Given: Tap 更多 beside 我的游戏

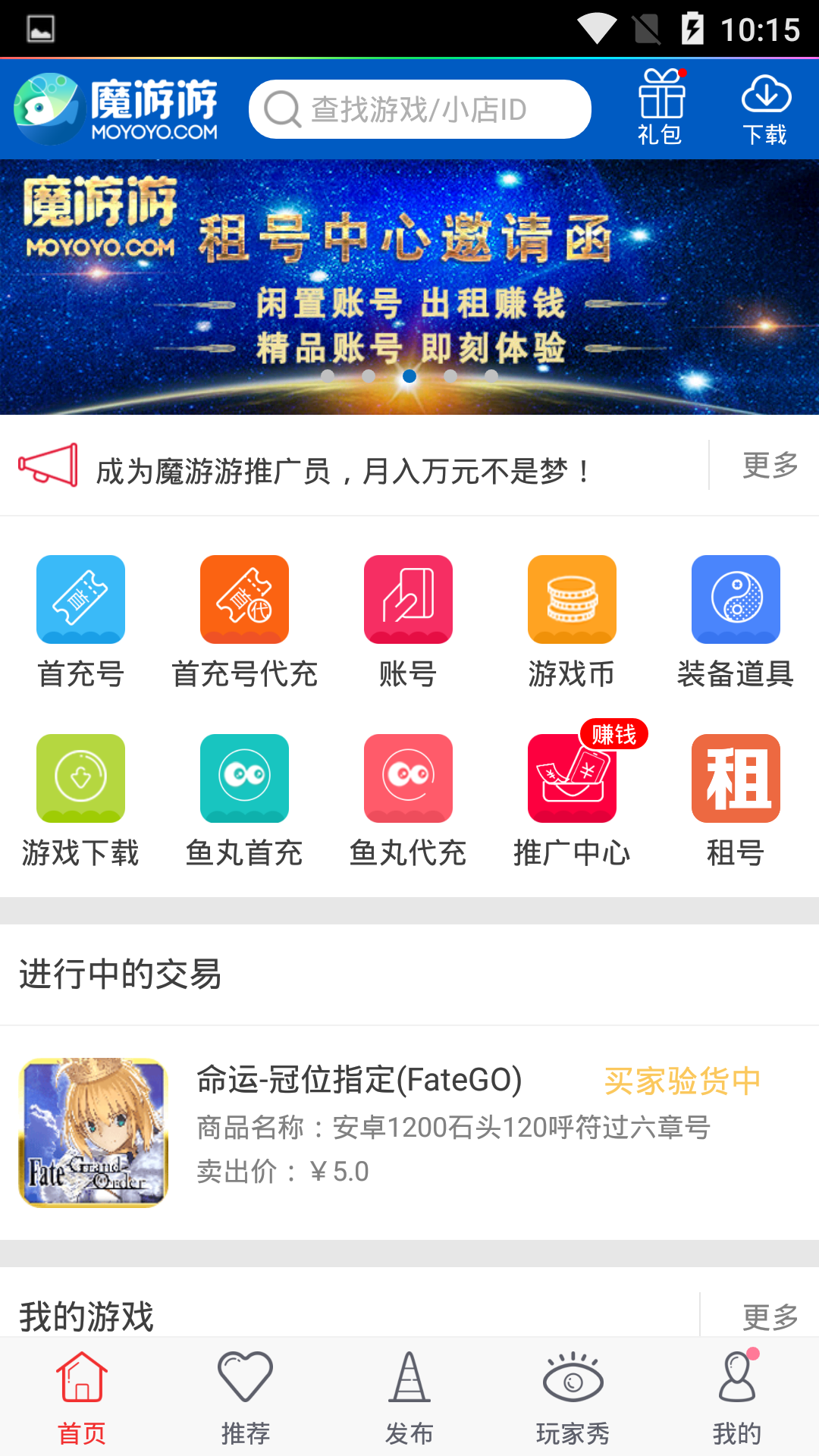Looking at the screenshot, I should click(769, 1317).
